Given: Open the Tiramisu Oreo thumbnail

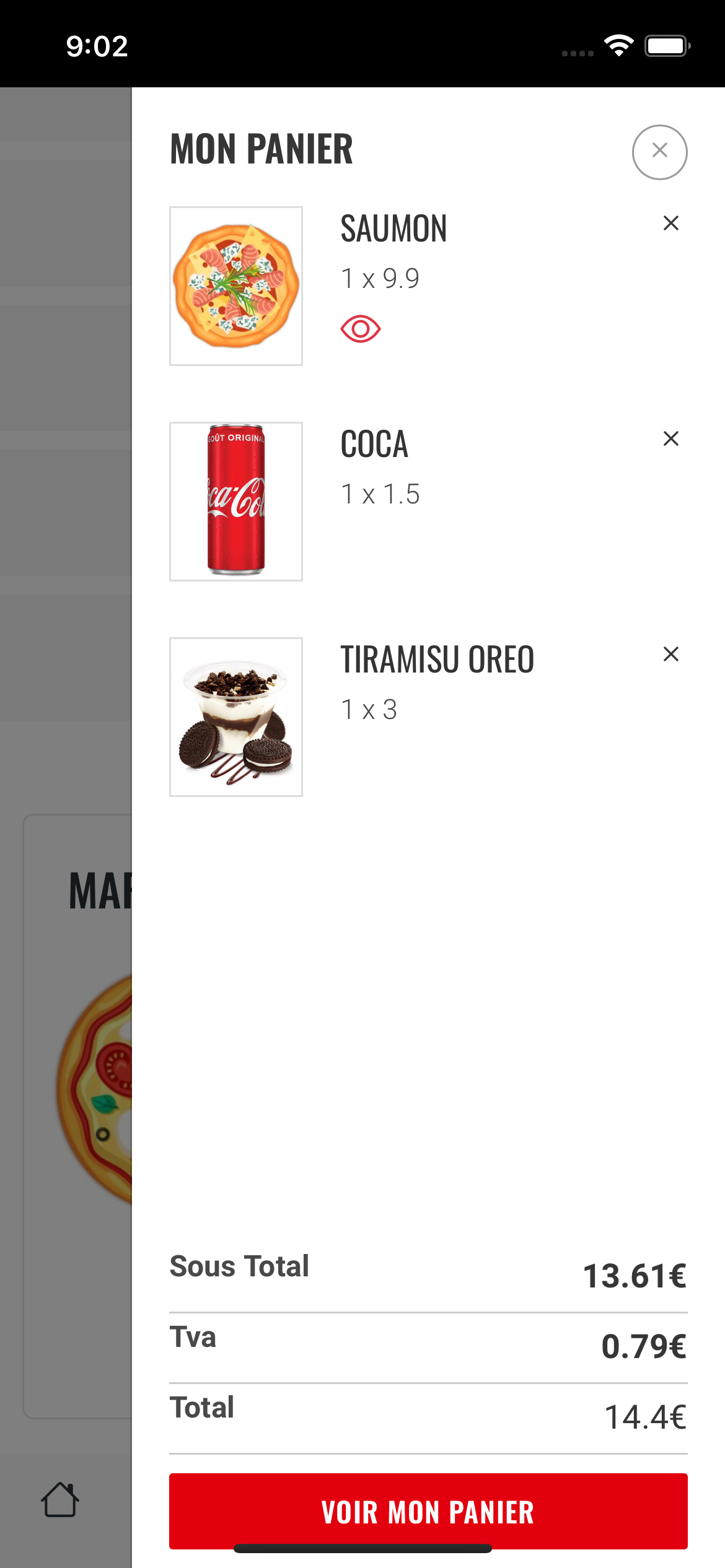Looking at the screenshot, I should click(x=236, y=717).
